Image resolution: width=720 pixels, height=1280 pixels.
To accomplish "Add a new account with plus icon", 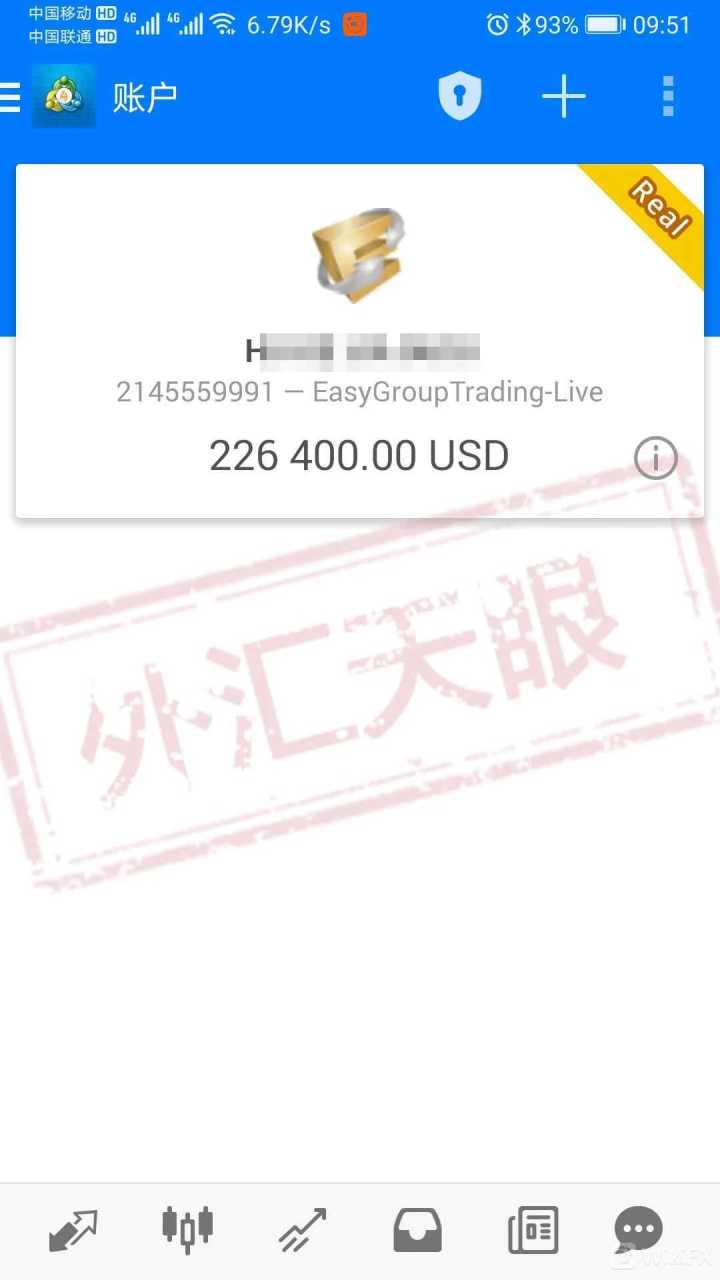I will (x=564, y=97).
